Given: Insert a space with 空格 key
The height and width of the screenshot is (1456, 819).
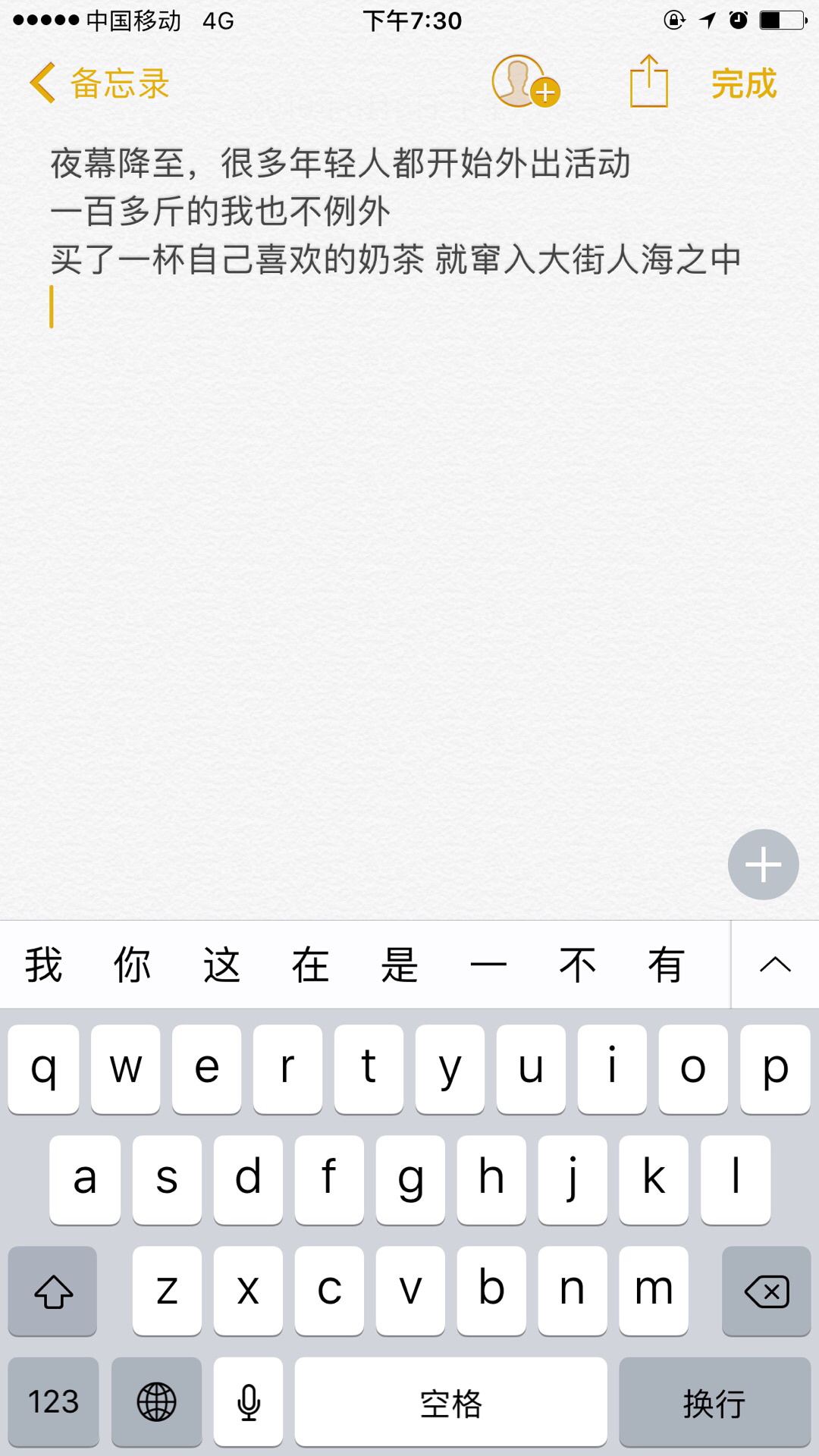Looking at the screenshot, I should click(x=450, y=1401).
